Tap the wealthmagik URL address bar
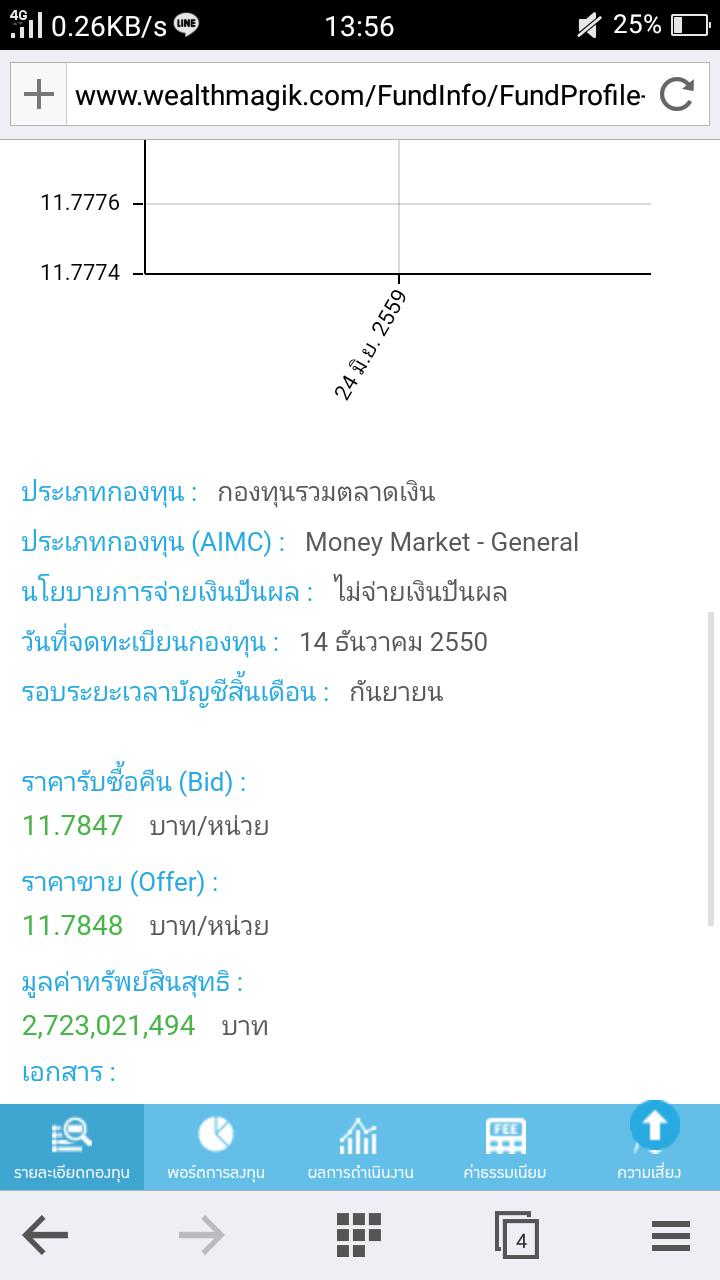The height and width of the screenshot is (1280, 720). coord(360,96)
